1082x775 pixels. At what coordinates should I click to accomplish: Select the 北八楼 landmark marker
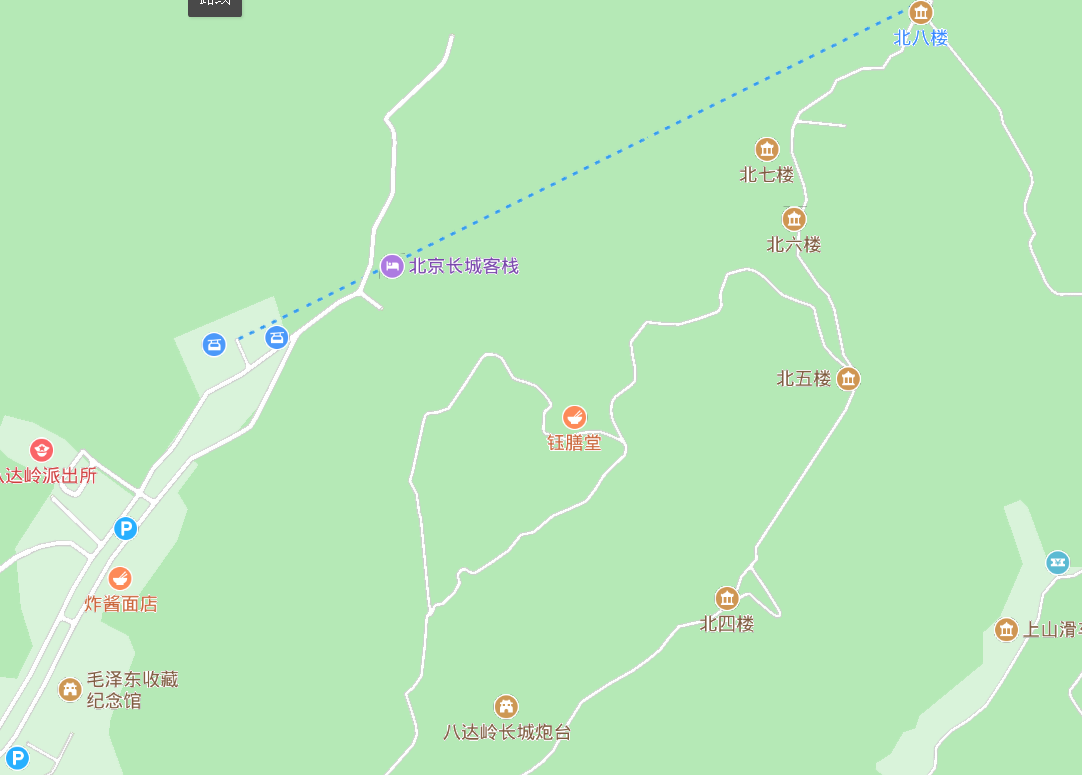921,13
